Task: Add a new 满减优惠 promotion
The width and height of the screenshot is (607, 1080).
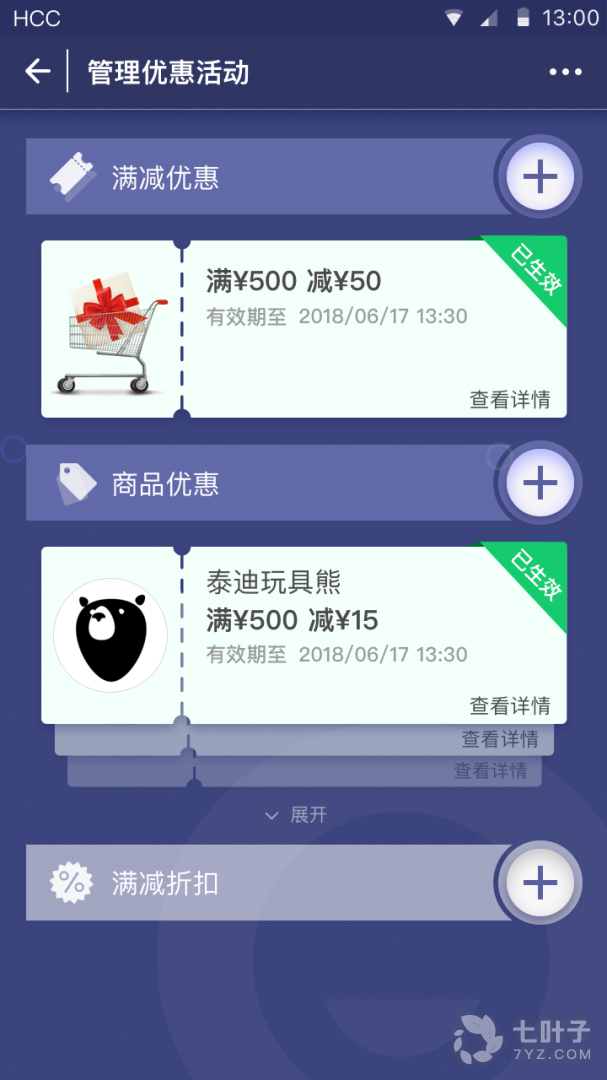Action: click(x=540, y=177)
